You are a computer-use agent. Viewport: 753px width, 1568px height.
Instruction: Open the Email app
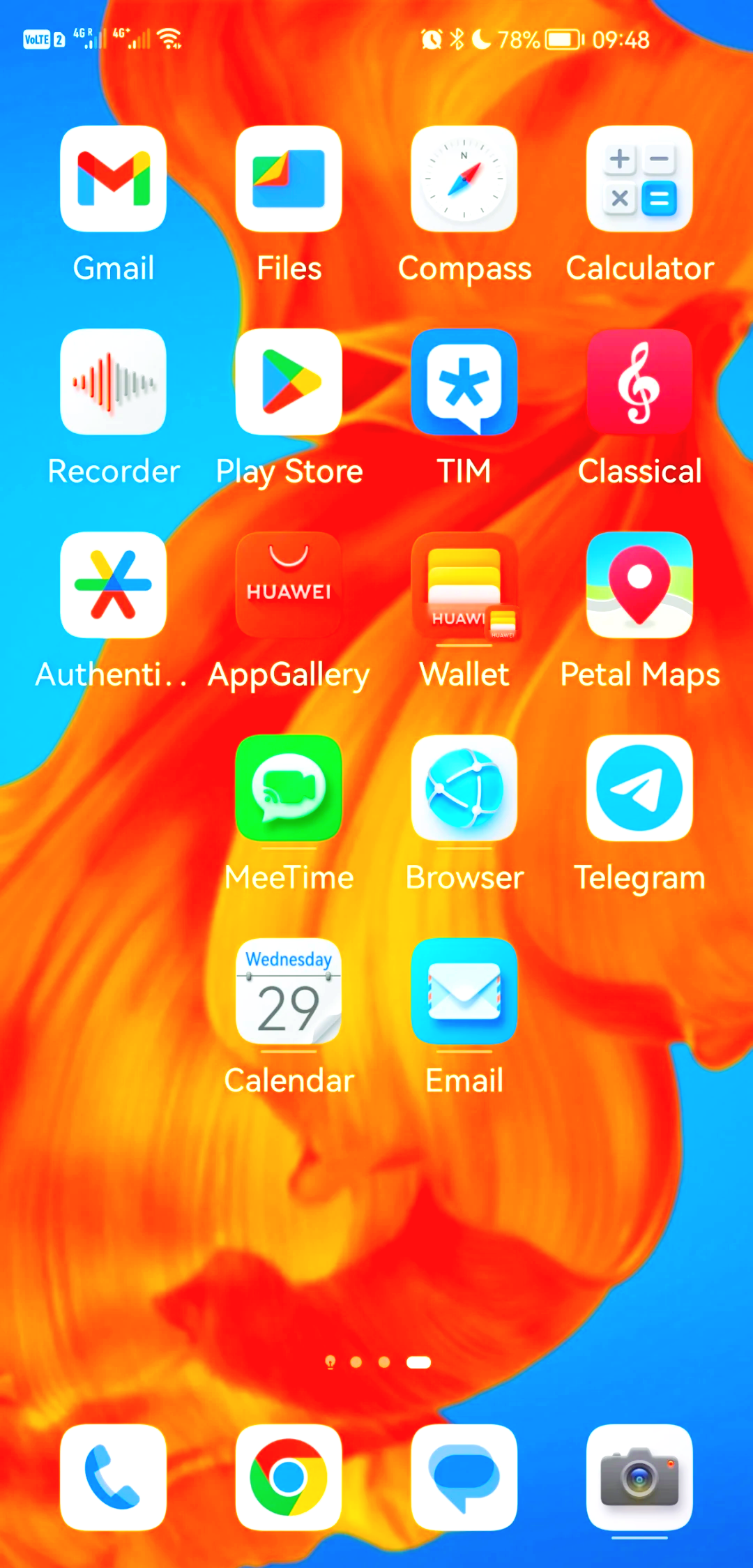(x=464, y=991)
